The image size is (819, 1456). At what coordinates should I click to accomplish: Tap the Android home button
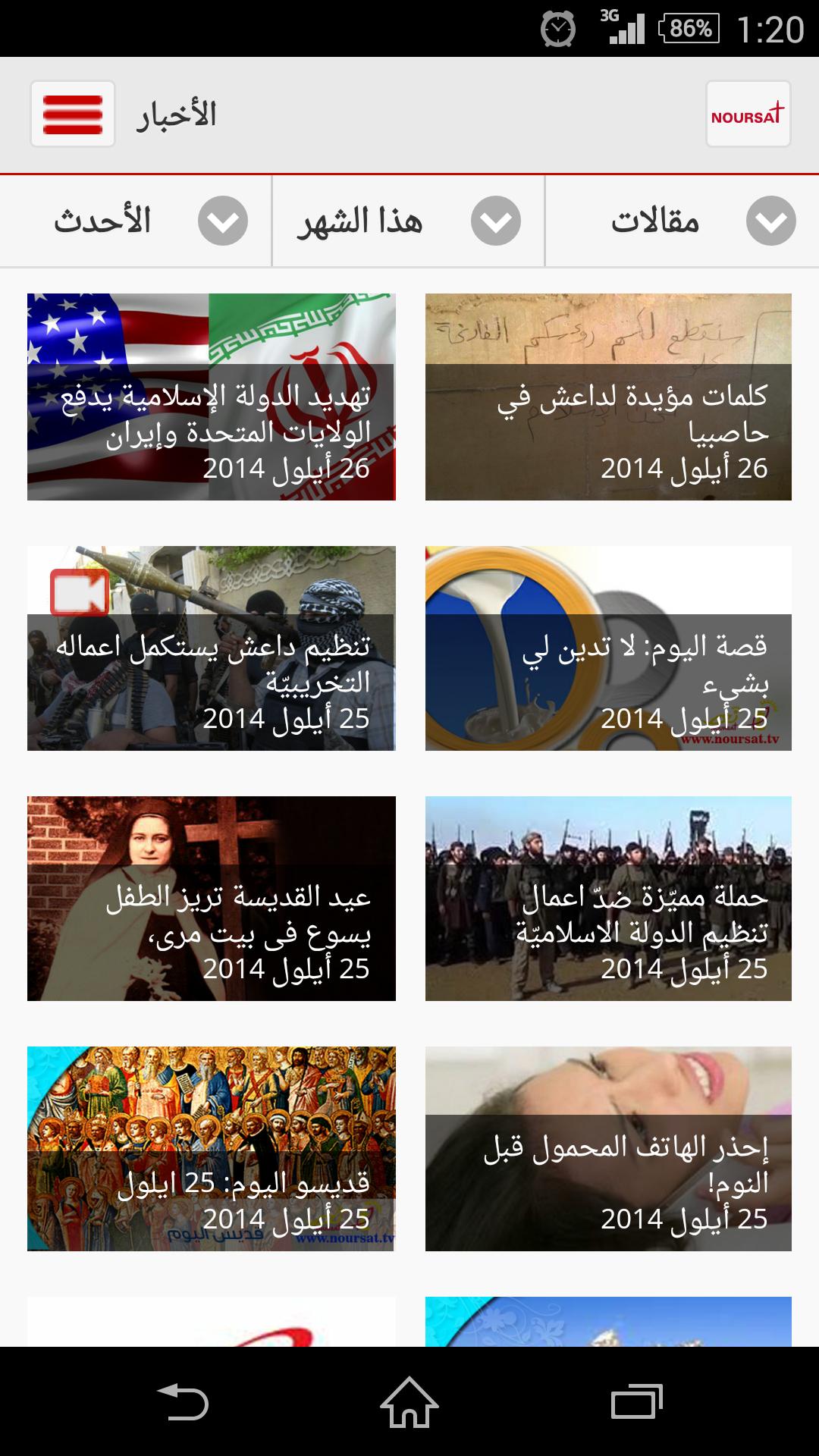pyautogui.click(x=409, y=1401)
